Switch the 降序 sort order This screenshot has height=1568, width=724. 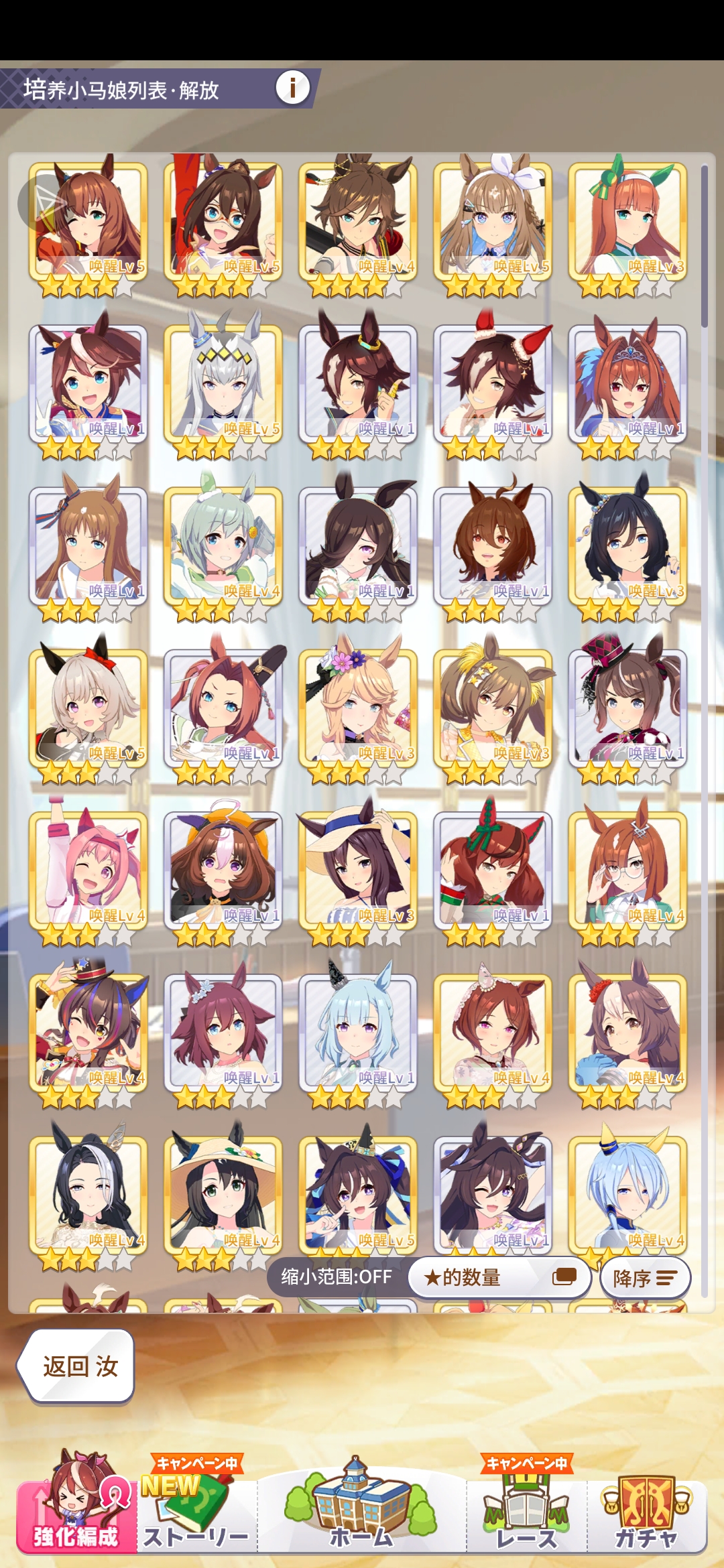pyautogui.click(x=644, y=1278)
